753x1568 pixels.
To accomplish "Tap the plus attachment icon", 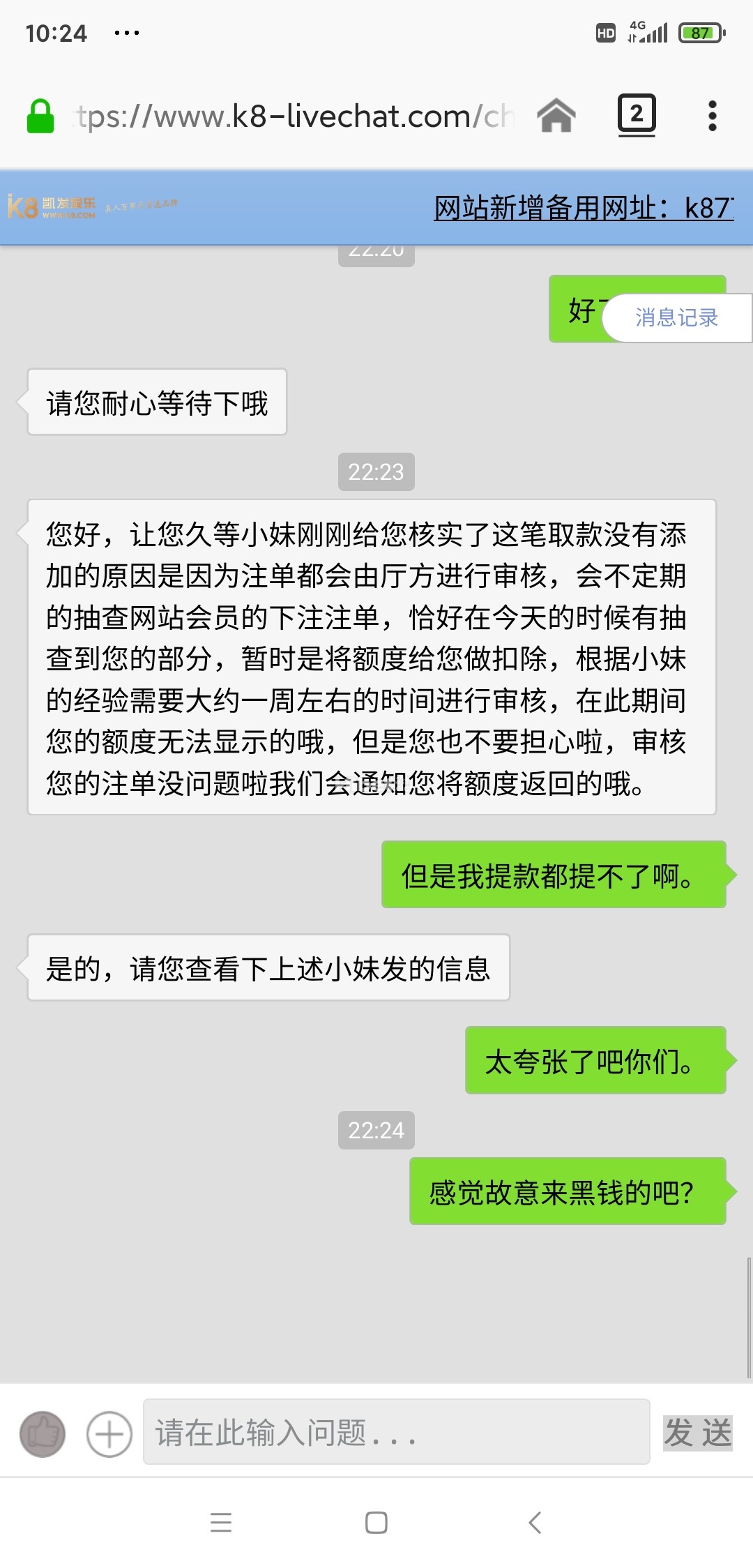I will click(x=108, y=1431).
